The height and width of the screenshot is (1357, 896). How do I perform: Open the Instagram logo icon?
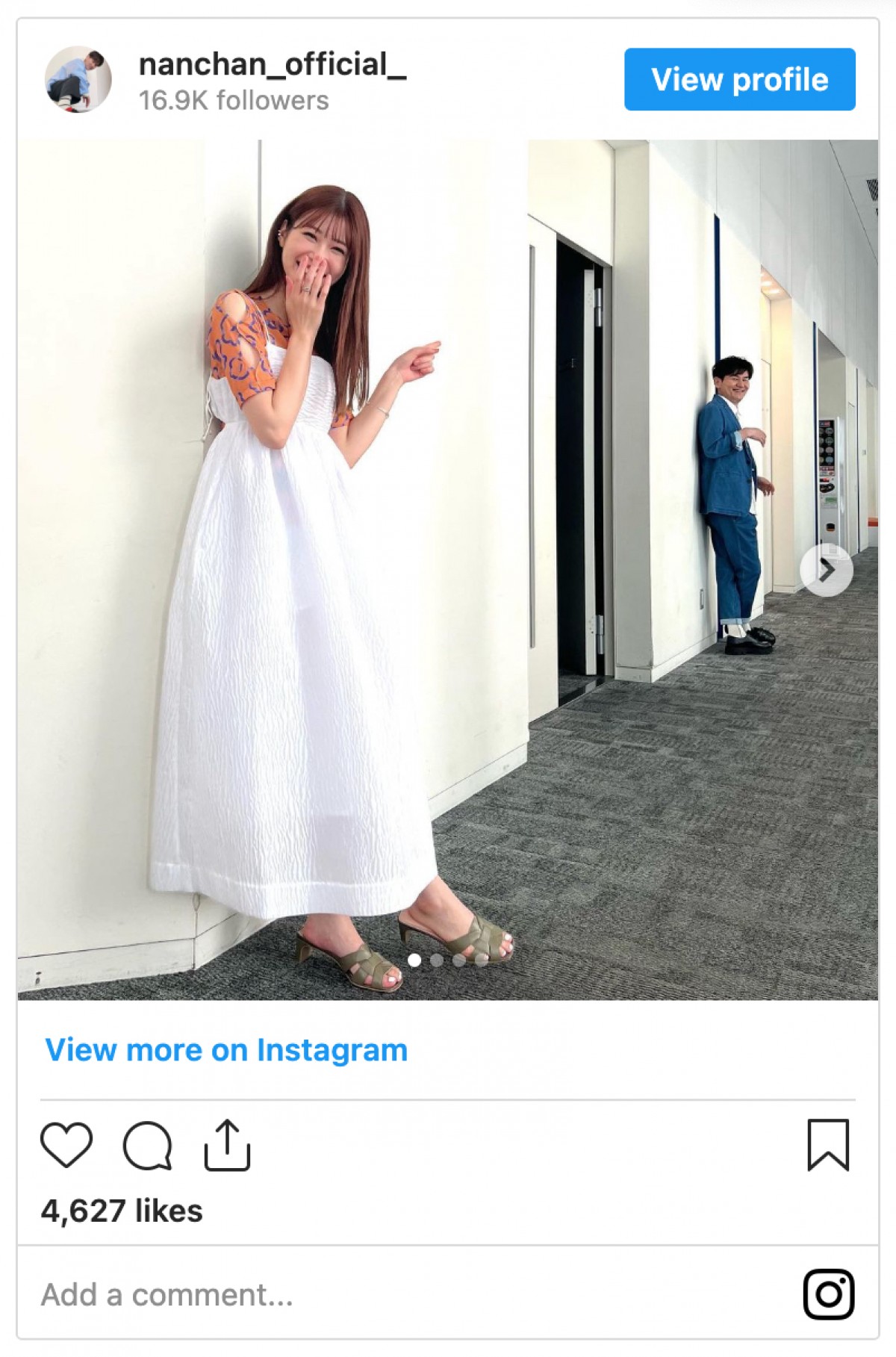point(828,1294)
